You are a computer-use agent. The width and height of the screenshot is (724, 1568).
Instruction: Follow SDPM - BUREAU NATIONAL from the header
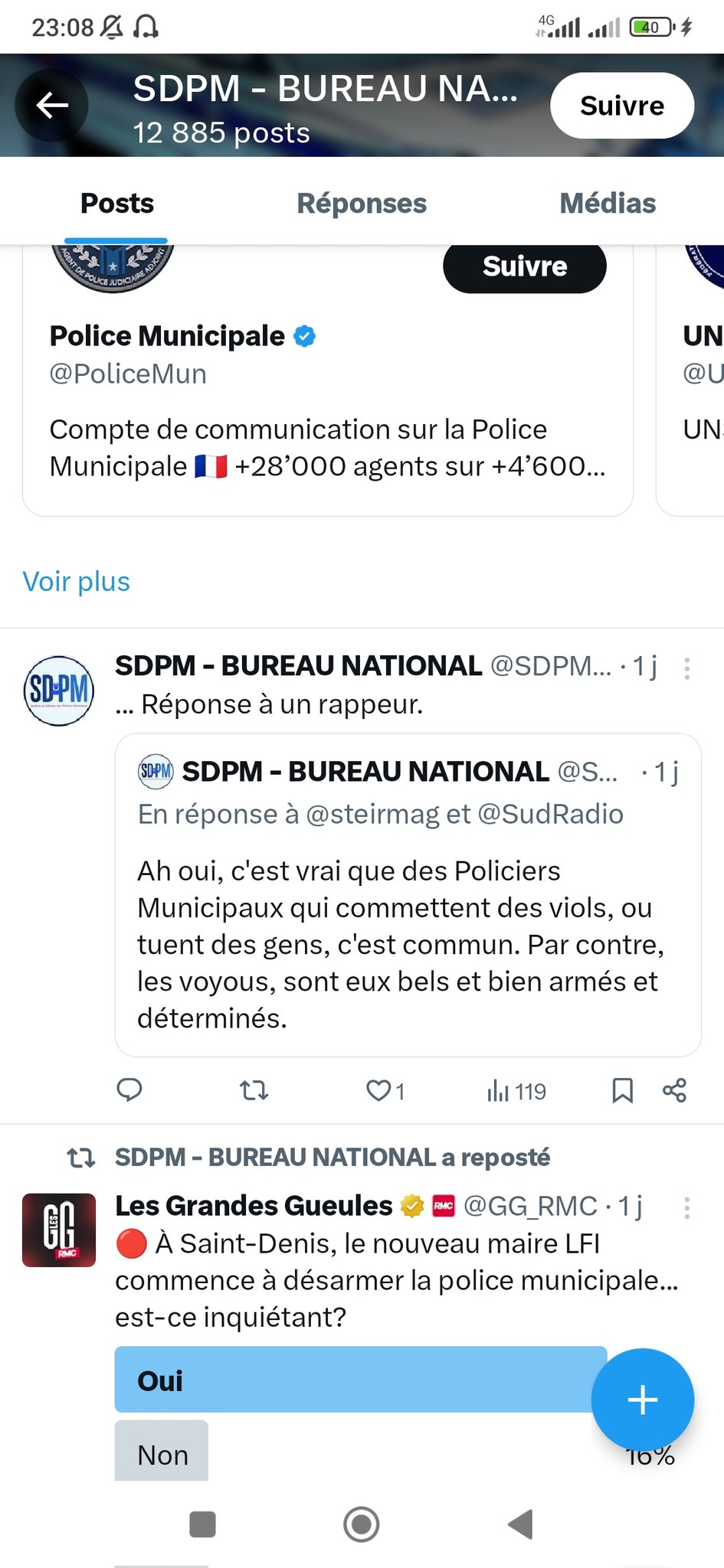(621, 106)
